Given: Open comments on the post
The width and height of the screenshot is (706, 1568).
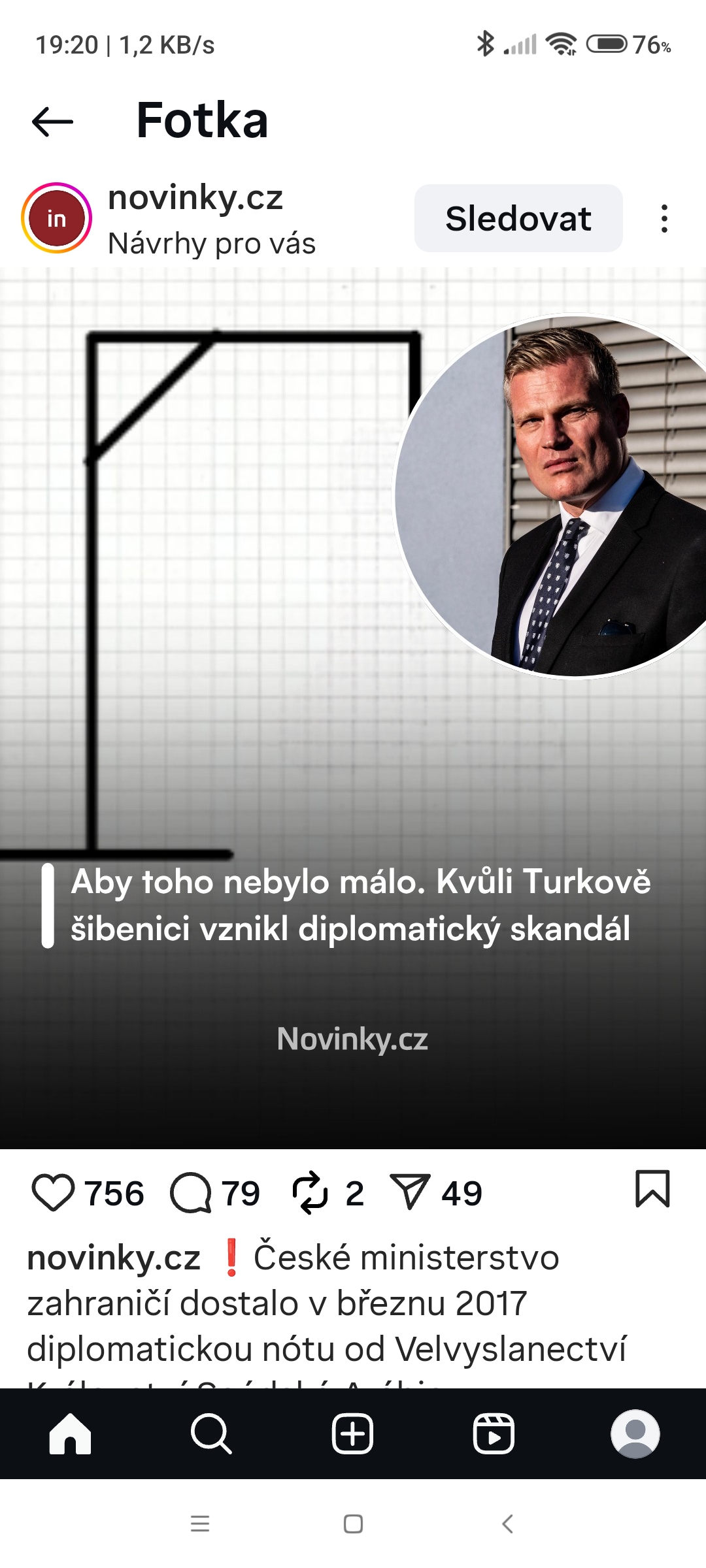Looking at the screenshot, I should [190, 1192].
